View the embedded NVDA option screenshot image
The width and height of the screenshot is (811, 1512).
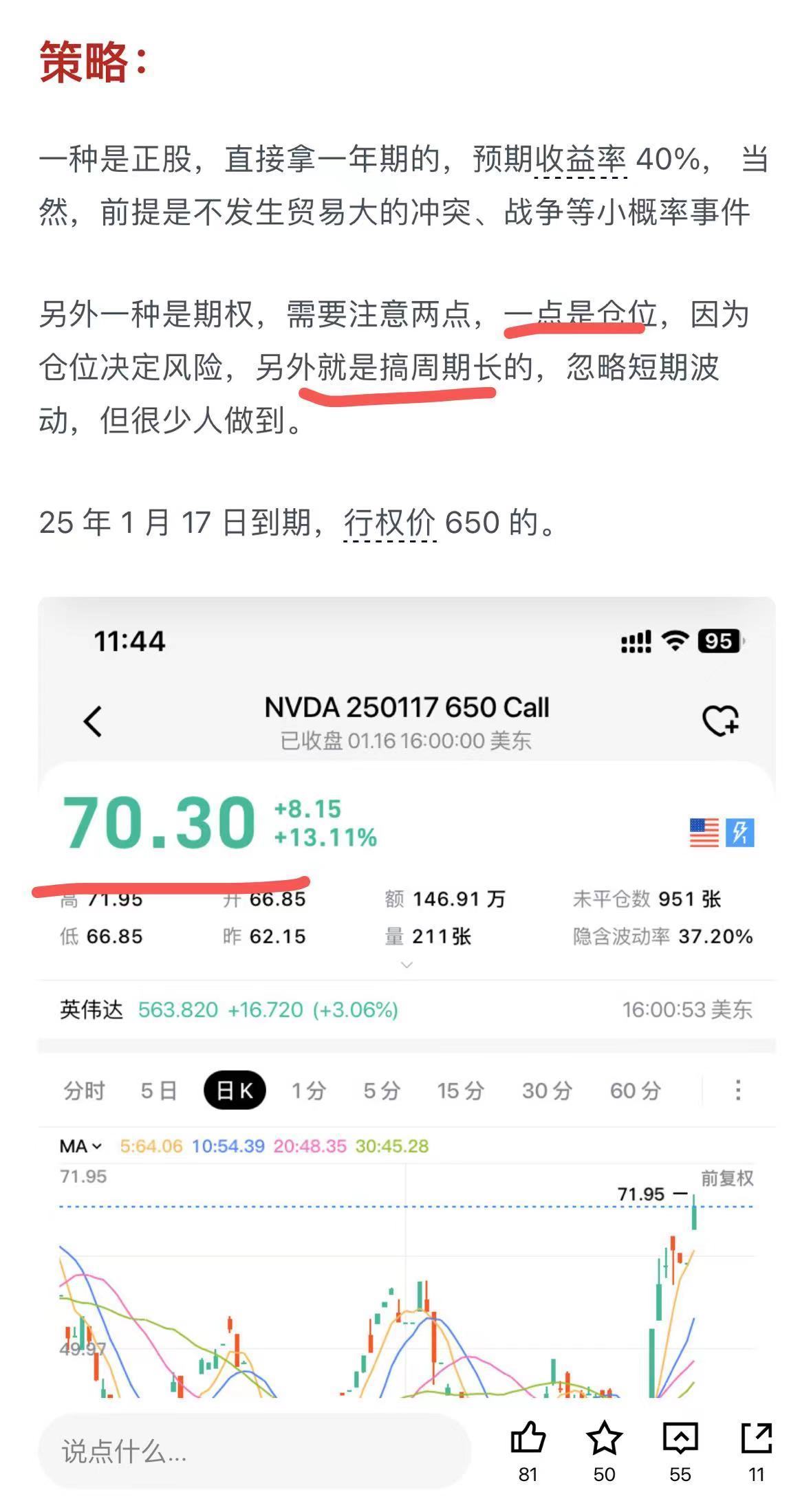click(x=407, y=997)
